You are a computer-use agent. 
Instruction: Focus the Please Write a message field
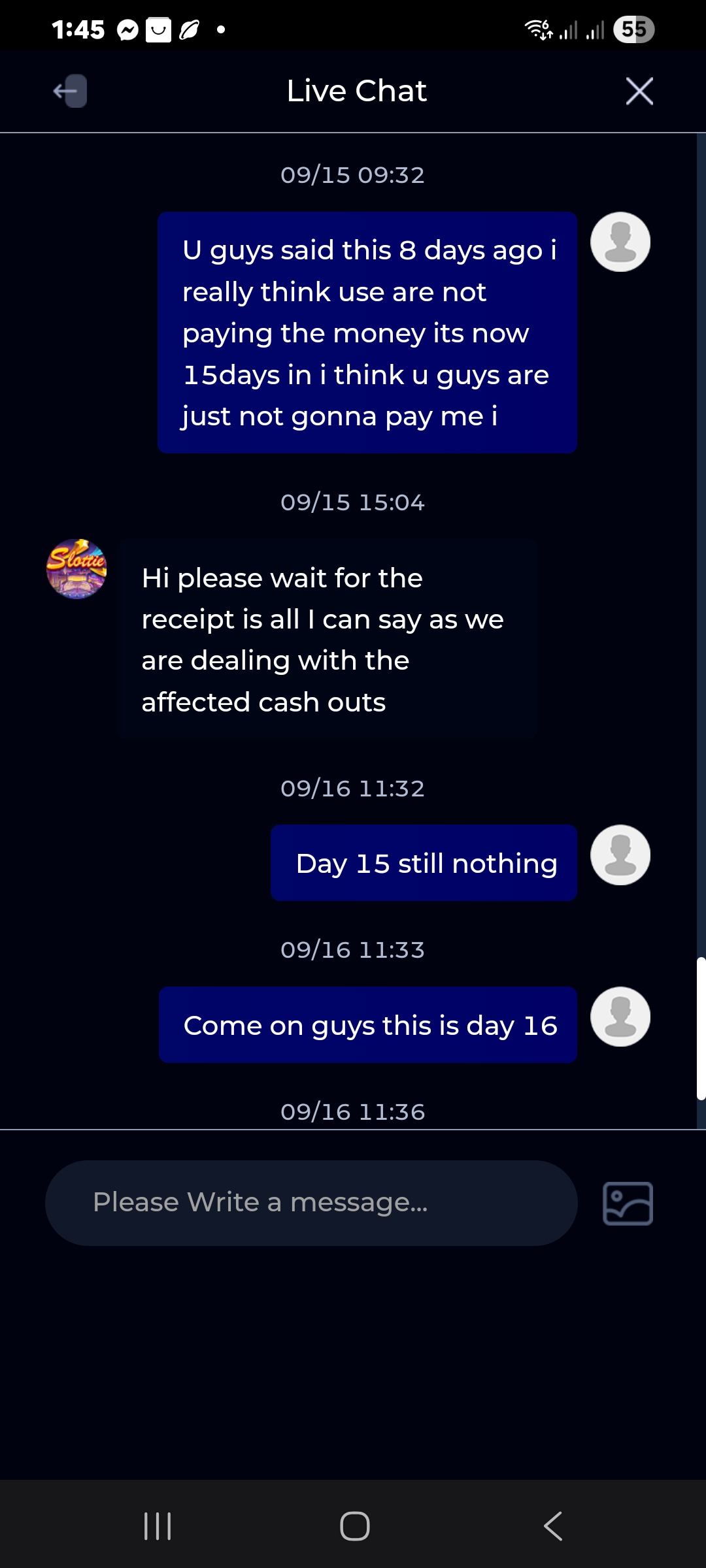tap(311, 1203)
